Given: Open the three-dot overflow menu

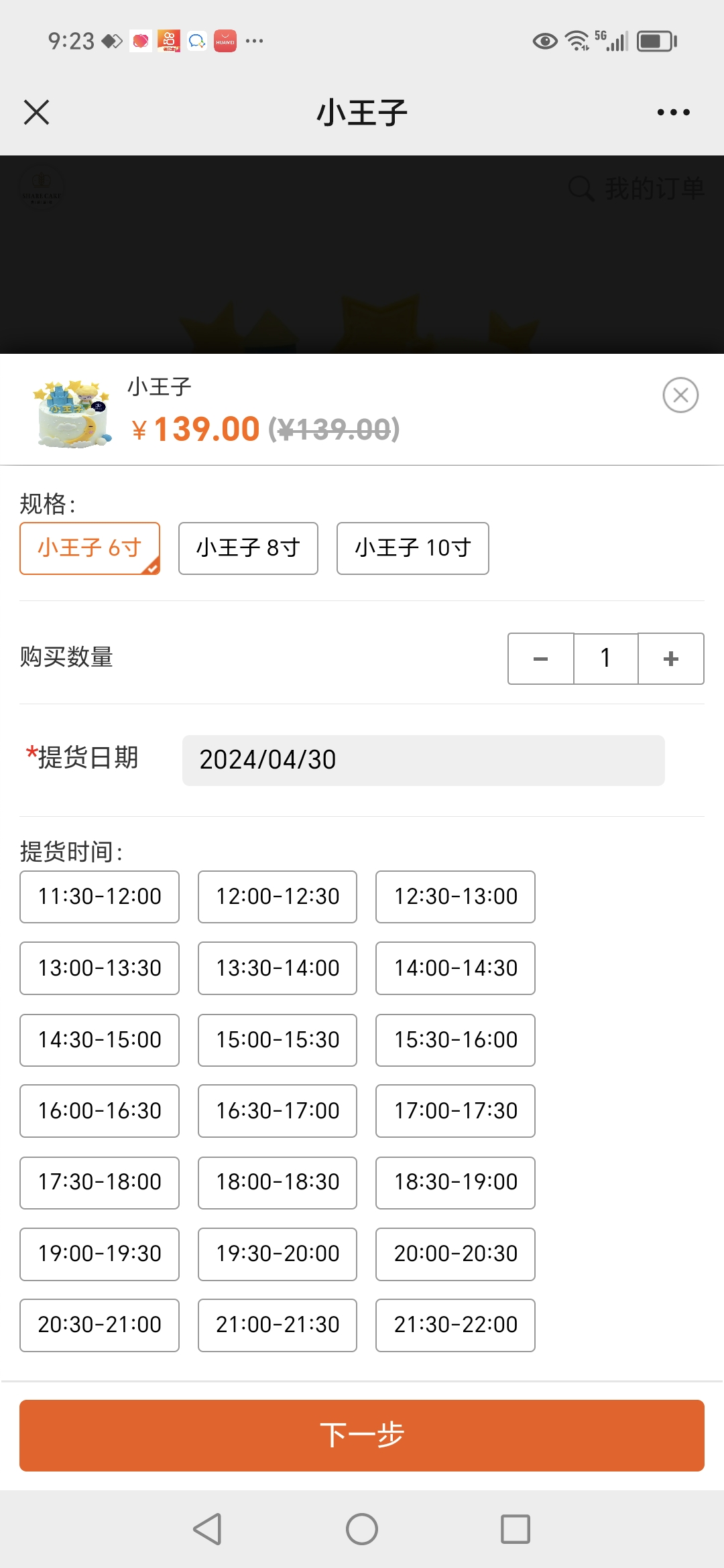Looking at the screenshot, I should click(x=673, y=112).
